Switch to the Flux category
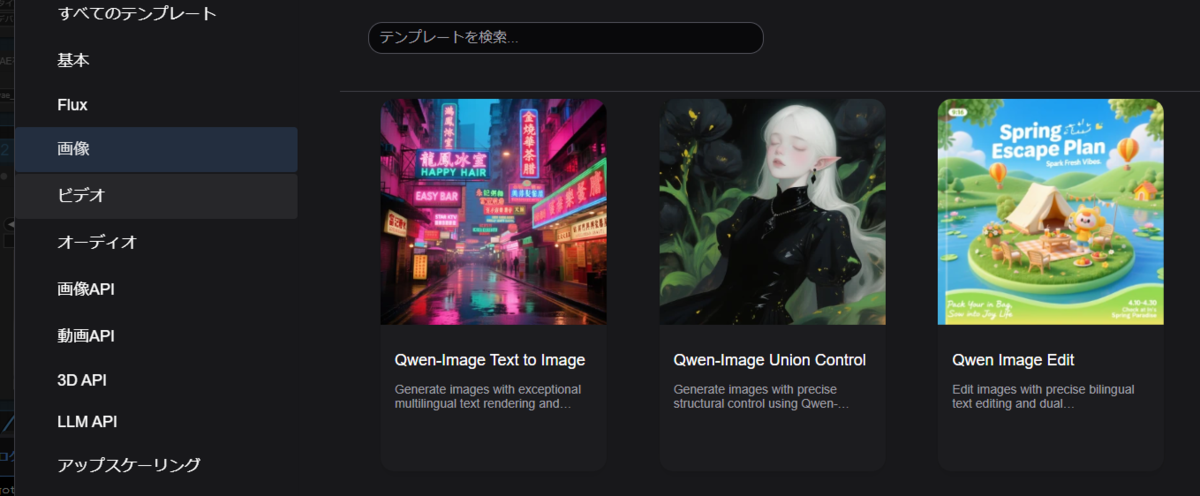The image size is (1200, 496). pos(73,105)
